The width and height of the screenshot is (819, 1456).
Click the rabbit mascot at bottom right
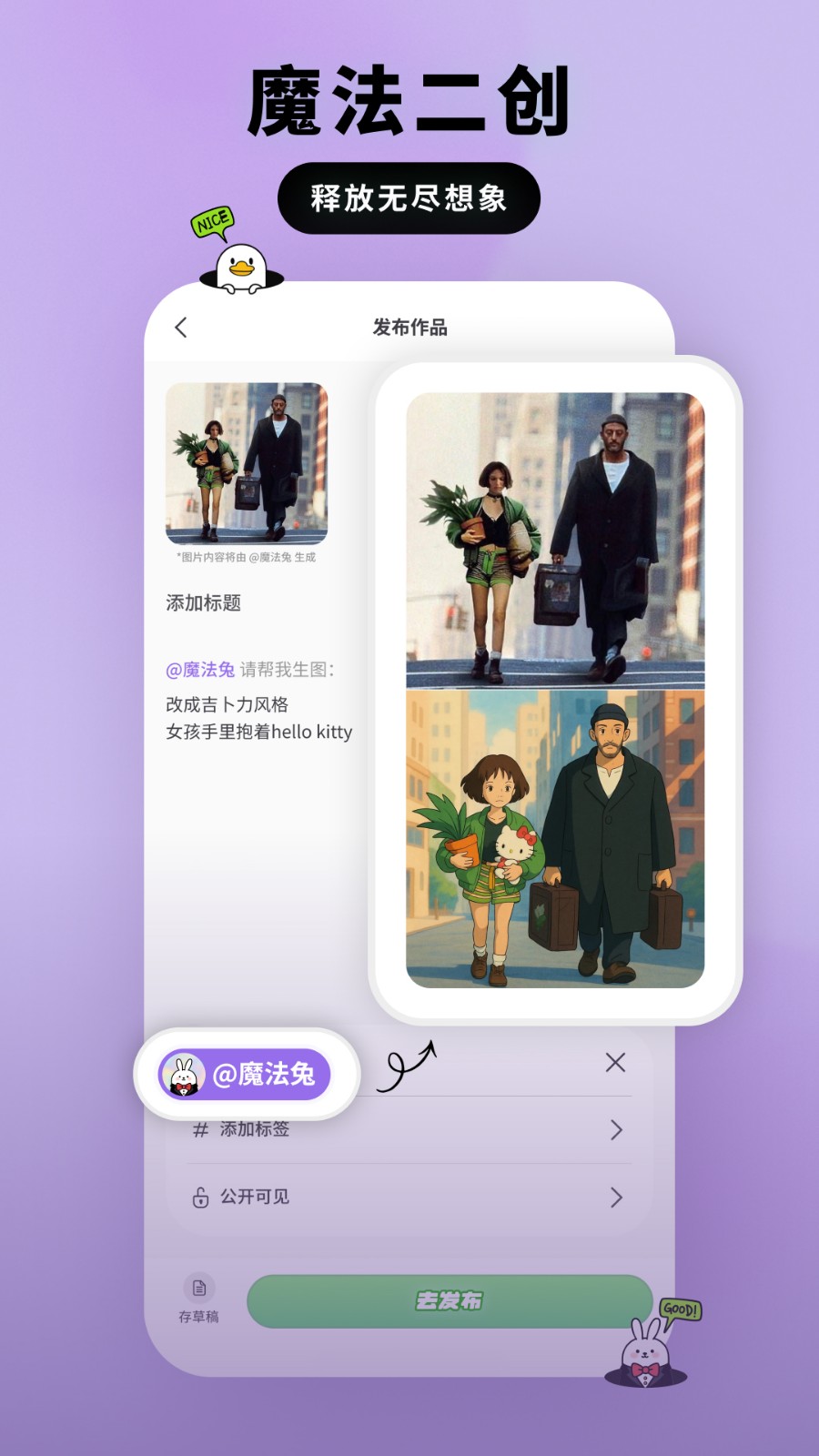646,1356
